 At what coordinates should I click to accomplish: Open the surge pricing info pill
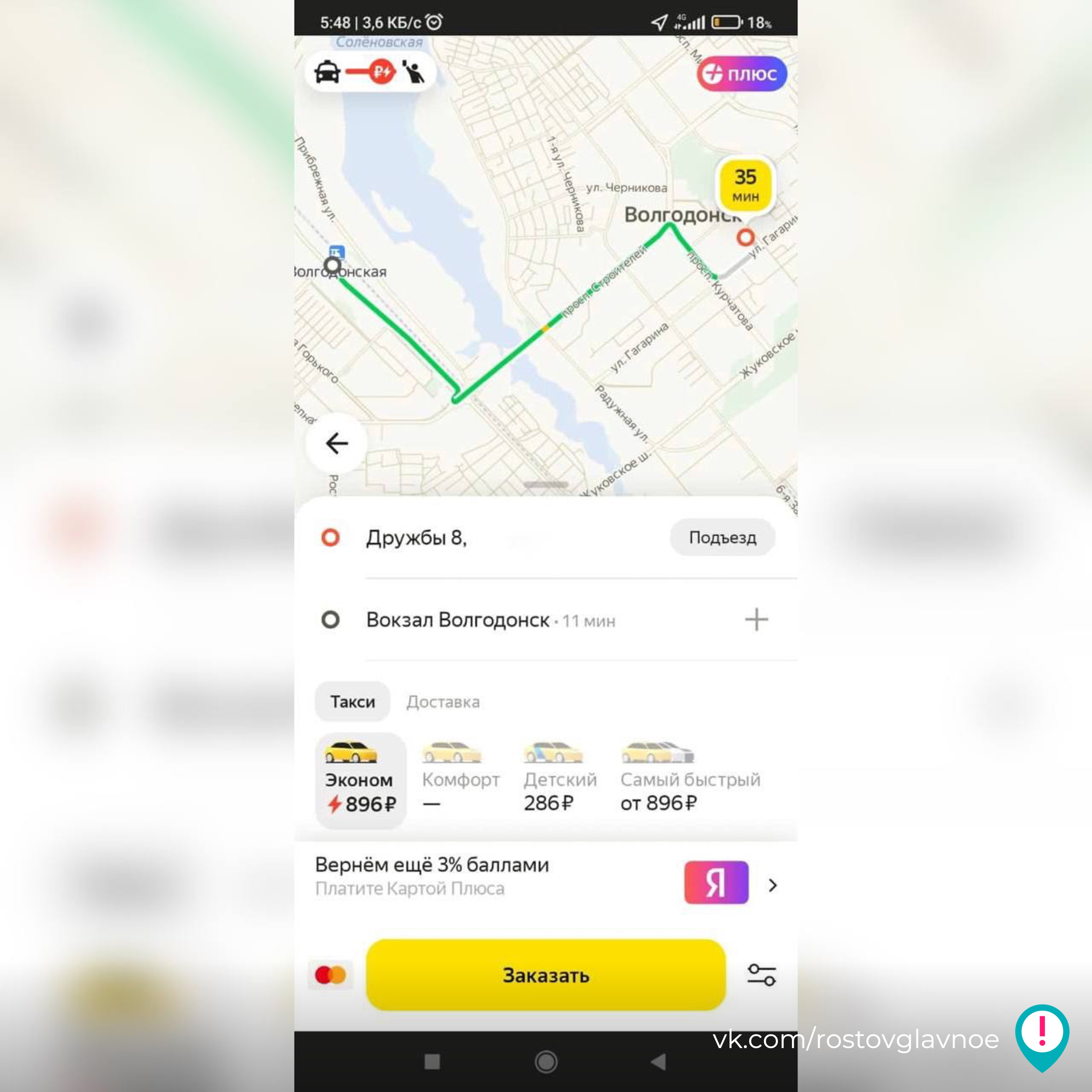[x=370, y=72]
